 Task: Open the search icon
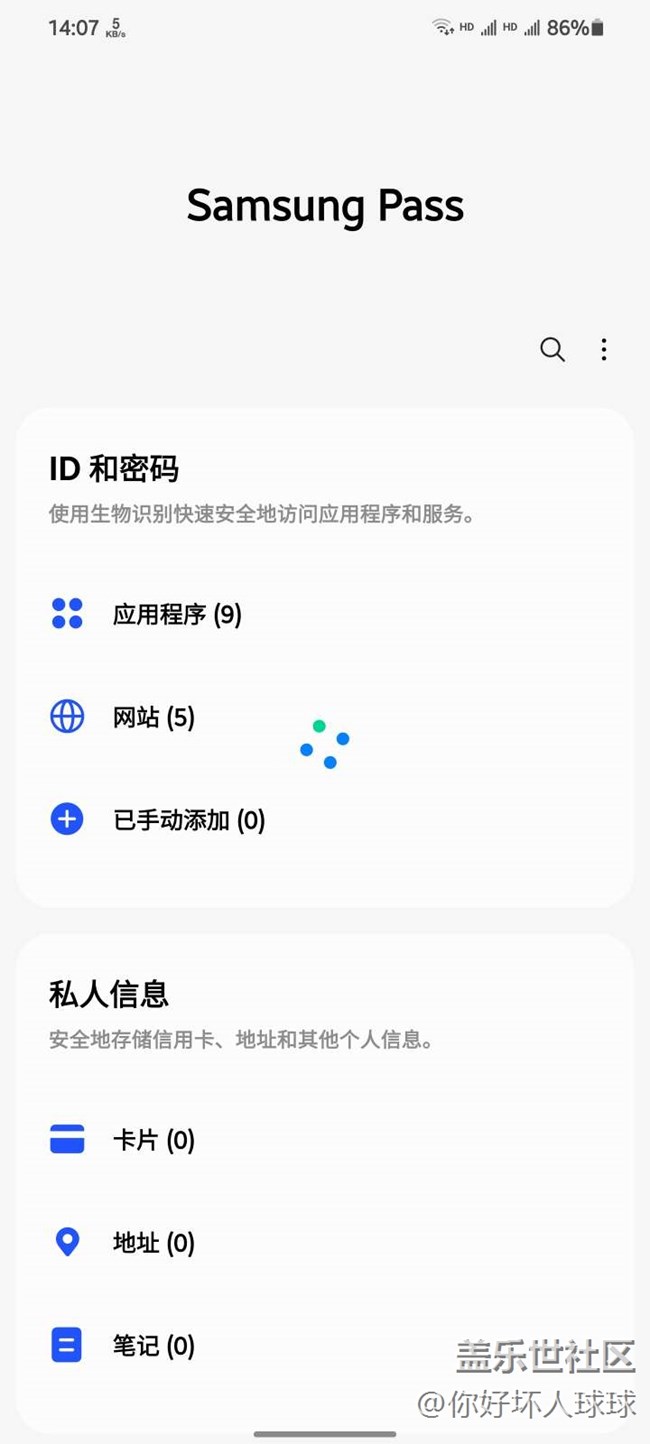(x=552, y=349)
